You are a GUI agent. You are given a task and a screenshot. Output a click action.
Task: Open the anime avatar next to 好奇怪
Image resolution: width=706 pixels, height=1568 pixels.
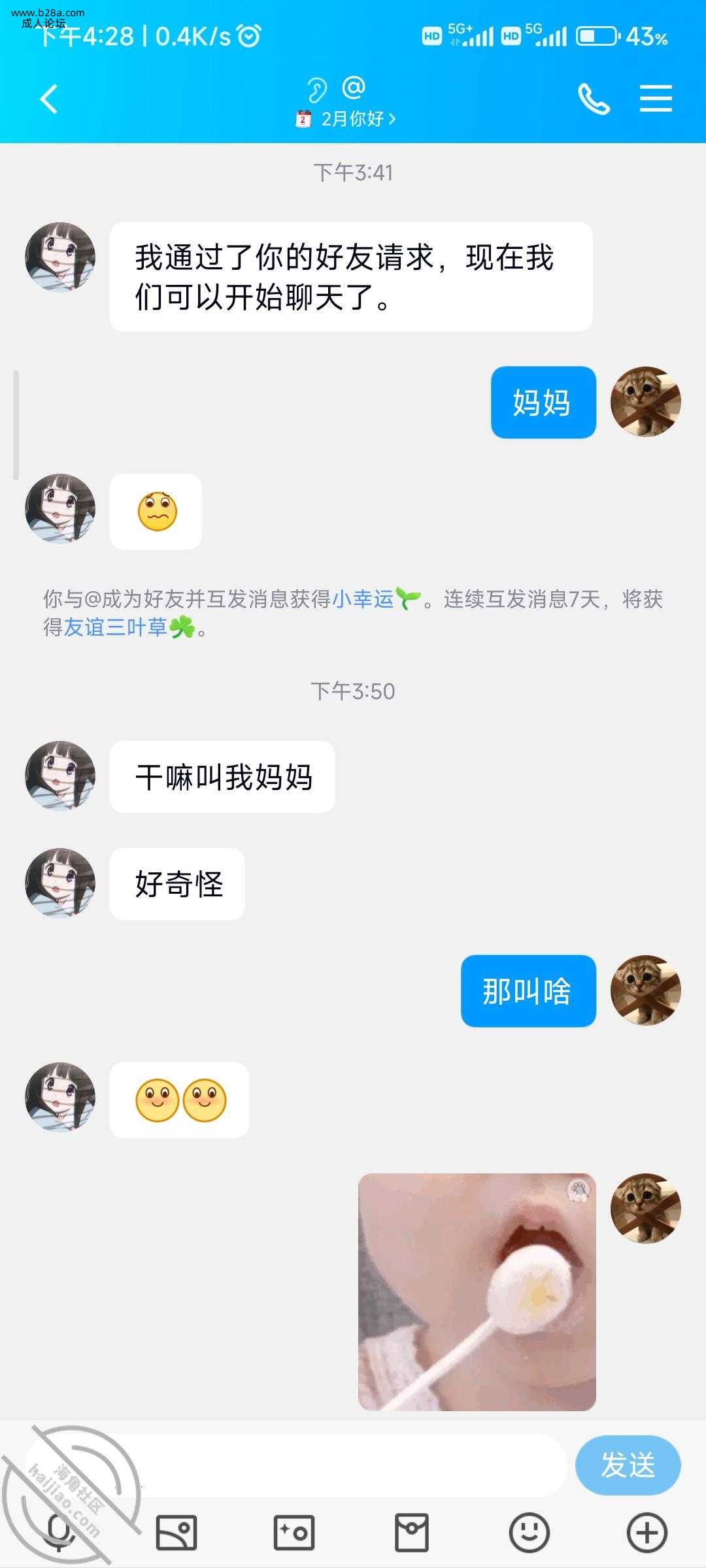pyautogui.click(x=60, y=883)
